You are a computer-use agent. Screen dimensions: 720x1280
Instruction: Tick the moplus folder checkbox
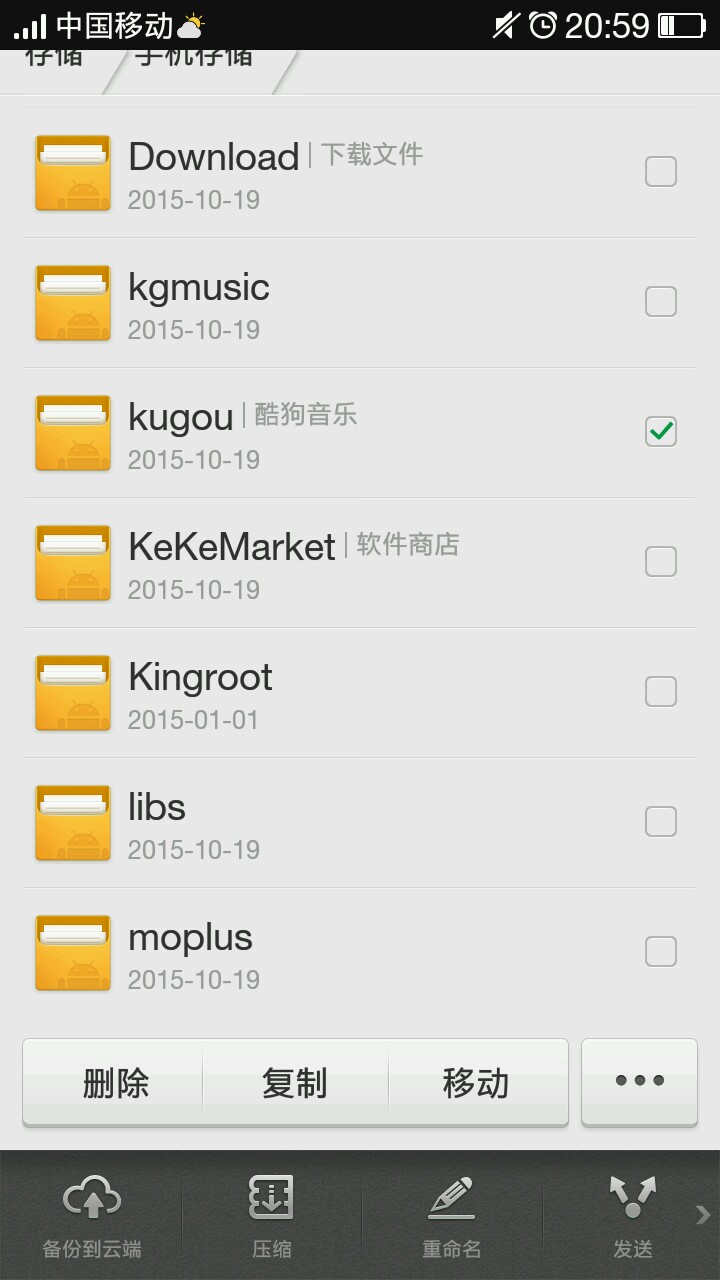point(661,952)
